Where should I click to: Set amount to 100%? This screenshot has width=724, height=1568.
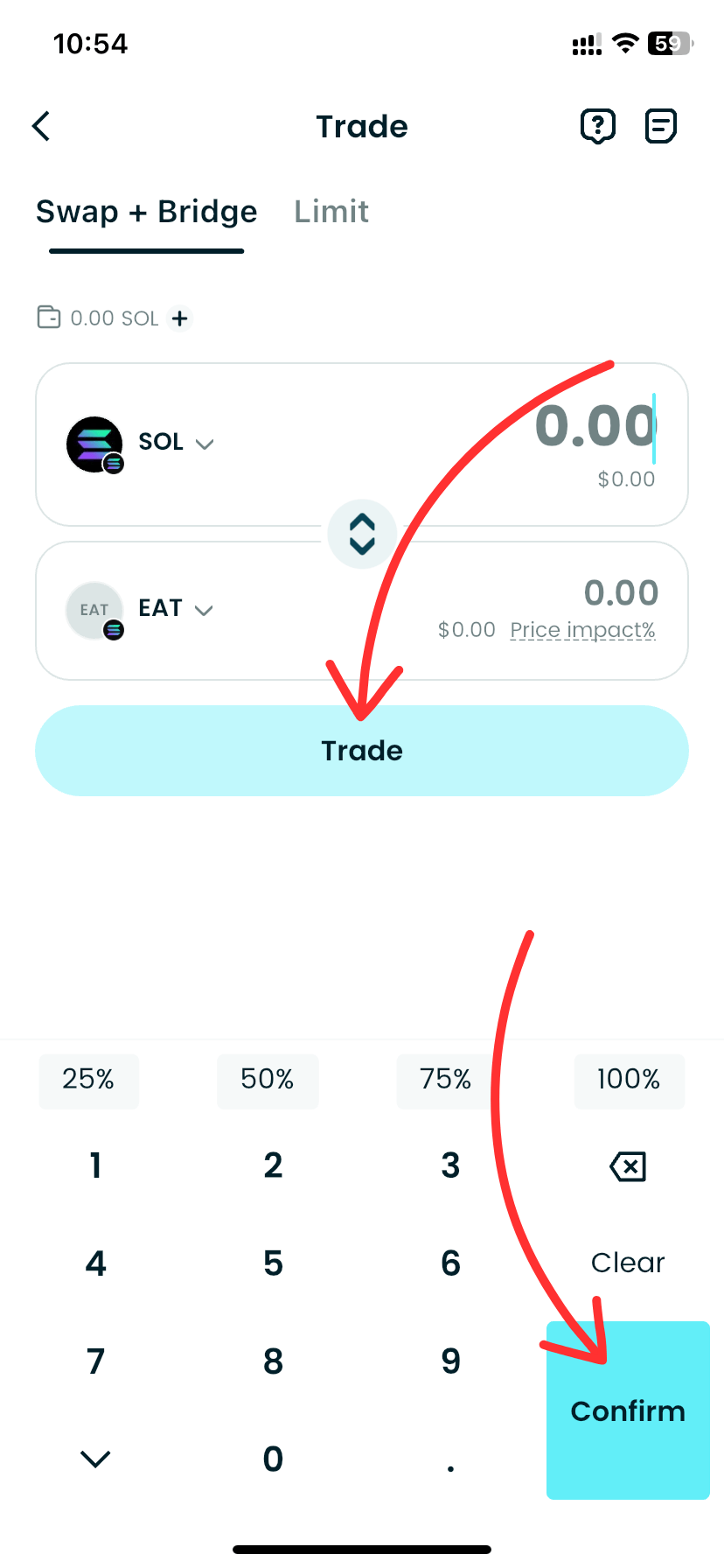coord(628,1080)
